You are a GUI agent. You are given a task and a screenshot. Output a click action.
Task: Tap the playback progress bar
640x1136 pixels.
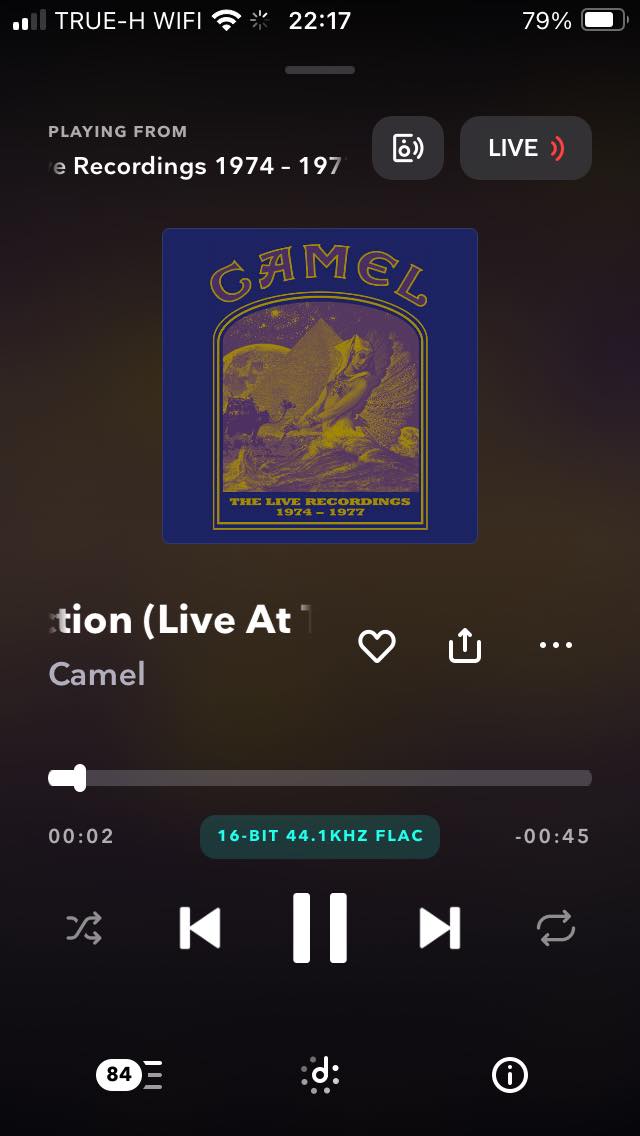point(320,778)
